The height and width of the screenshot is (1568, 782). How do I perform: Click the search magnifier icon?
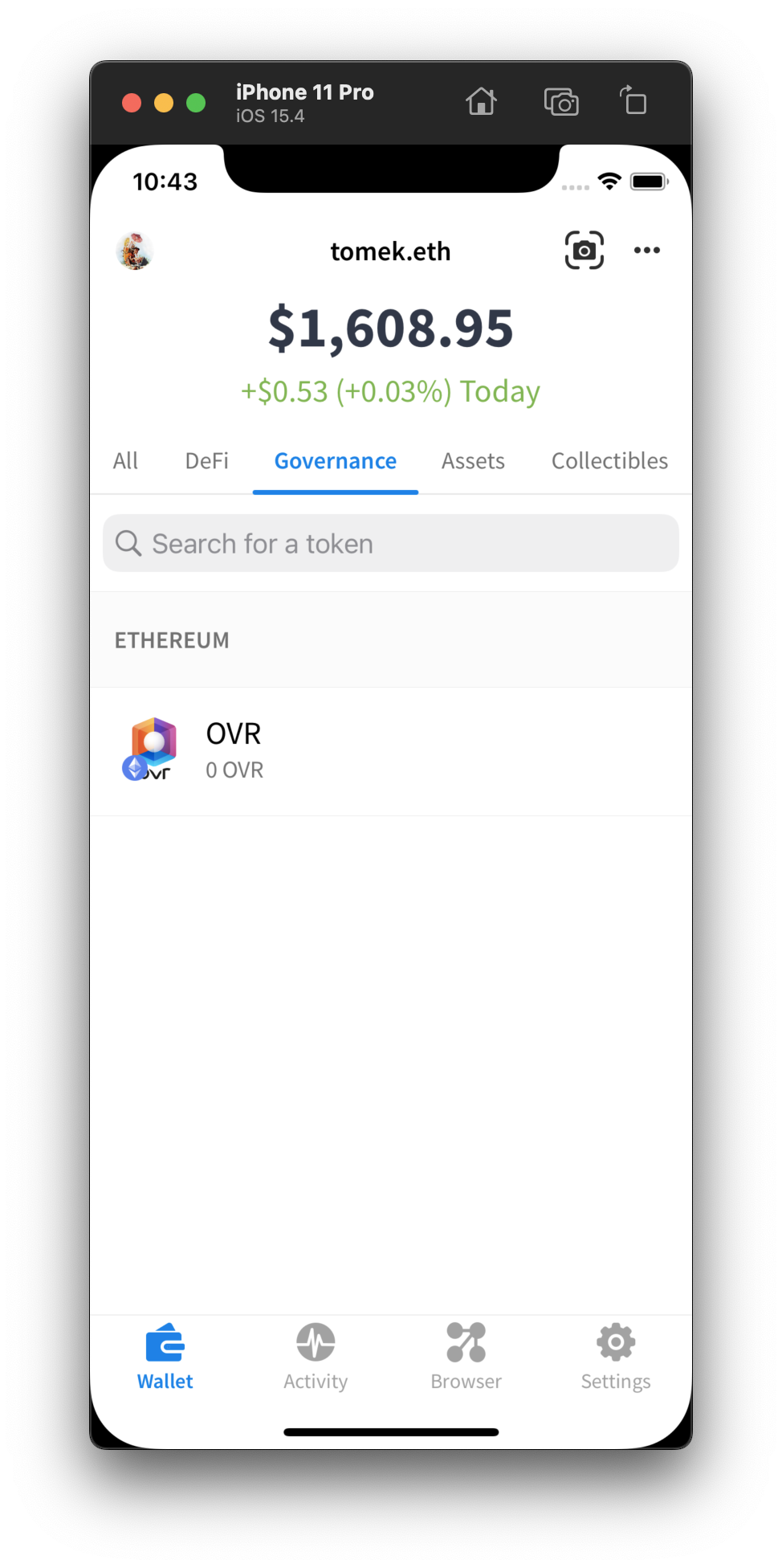coord(129,543)
